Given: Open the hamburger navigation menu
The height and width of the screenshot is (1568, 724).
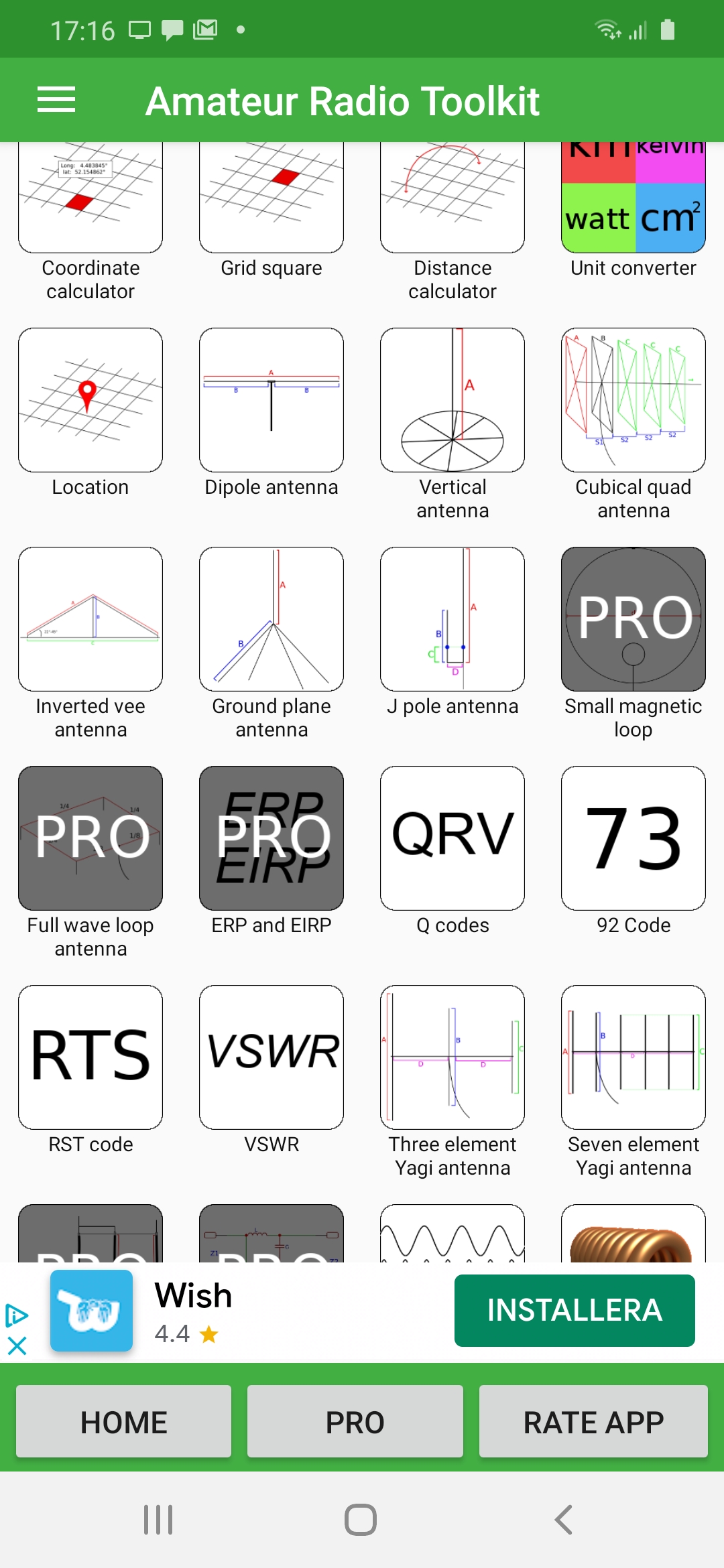Looking at the screenshot, I should [56, 100].
